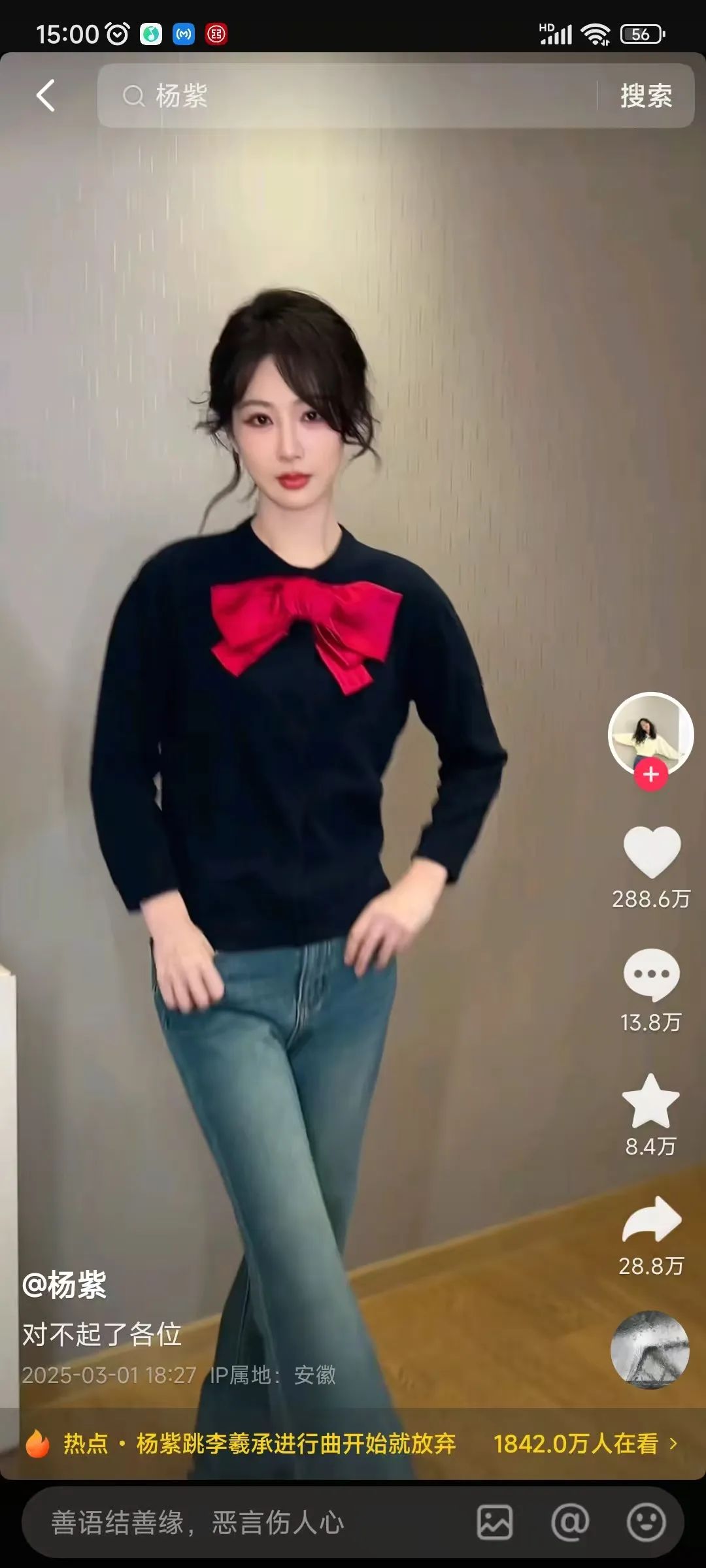
Task: Open the spinning music disc
Action: 650,1349
